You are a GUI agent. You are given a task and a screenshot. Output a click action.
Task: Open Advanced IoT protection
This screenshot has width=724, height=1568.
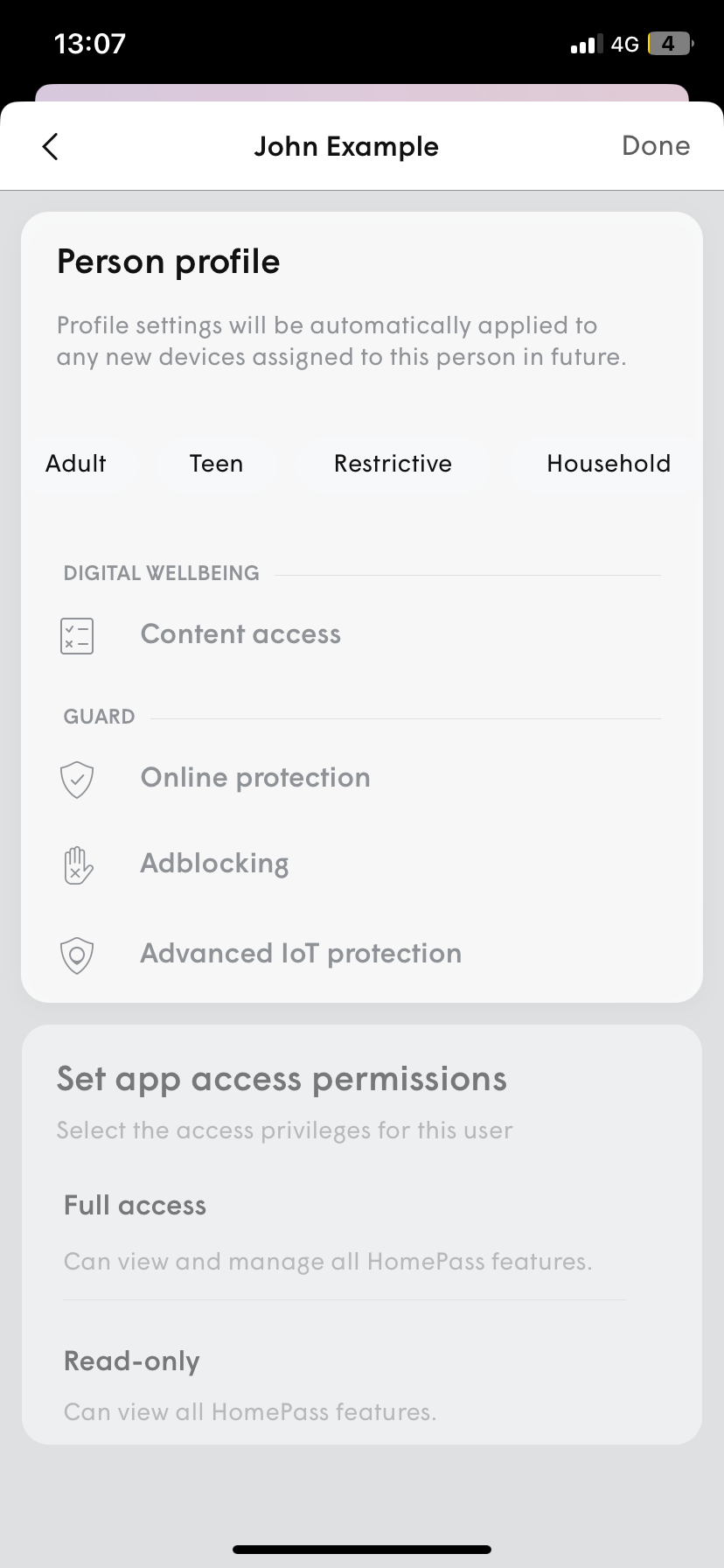pyautogui.click(x=360, y=955)
